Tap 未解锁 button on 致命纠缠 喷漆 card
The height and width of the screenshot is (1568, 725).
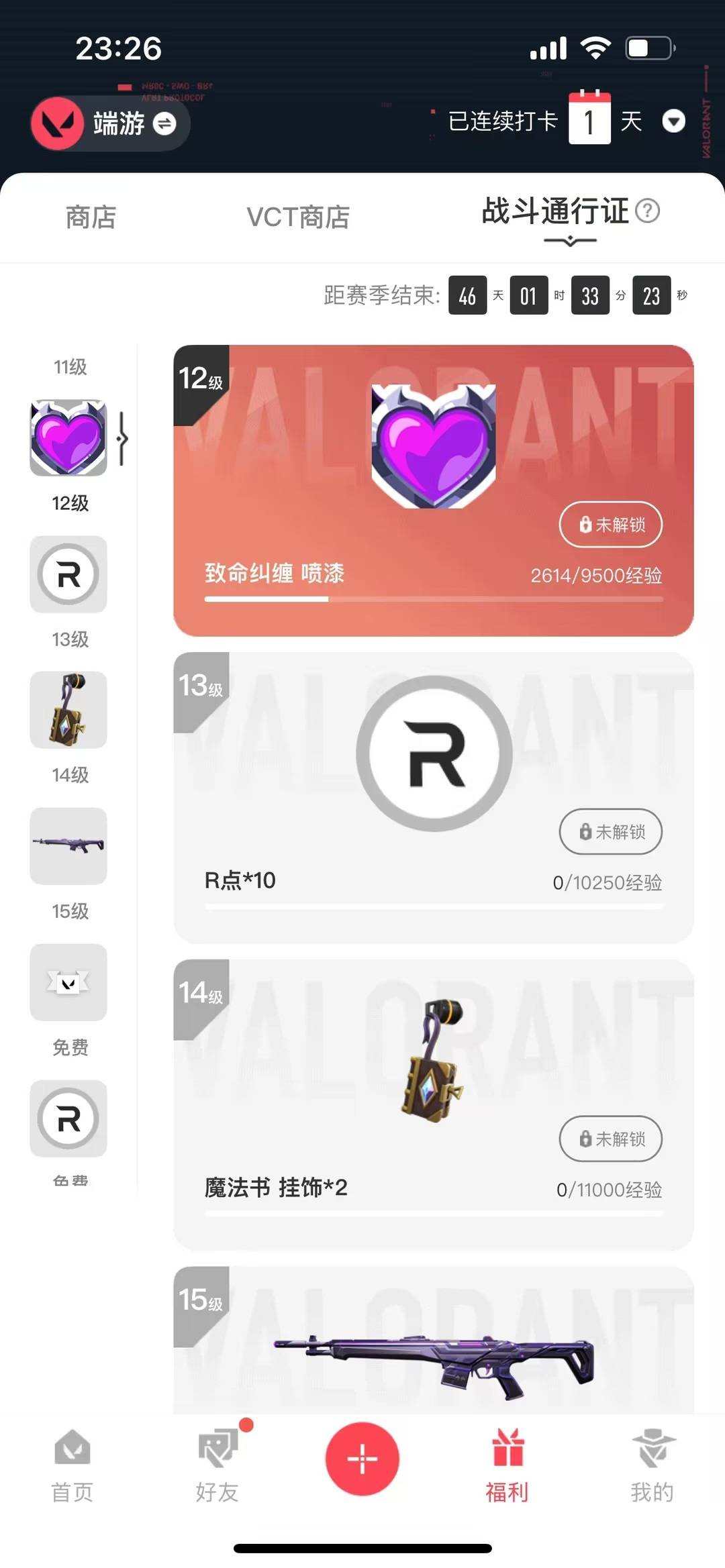pos(611,524)
